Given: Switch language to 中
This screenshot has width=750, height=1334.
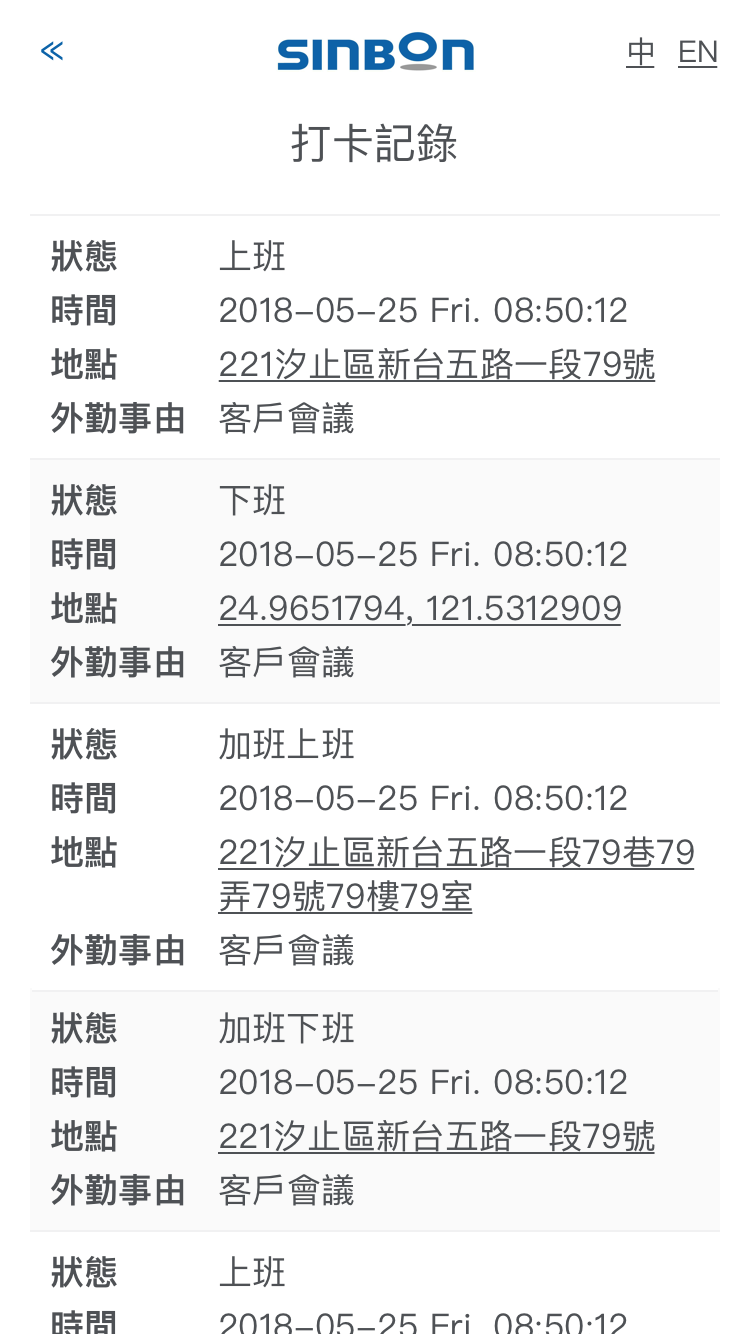Looking at the screenshot, I should pos(640,52).
